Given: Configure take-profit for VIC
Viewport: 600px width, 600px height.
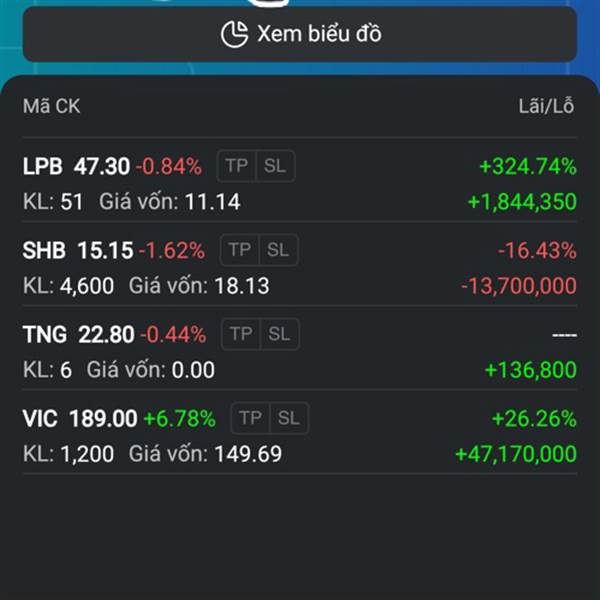Looking at the screenshot, I should pos(250,418).
